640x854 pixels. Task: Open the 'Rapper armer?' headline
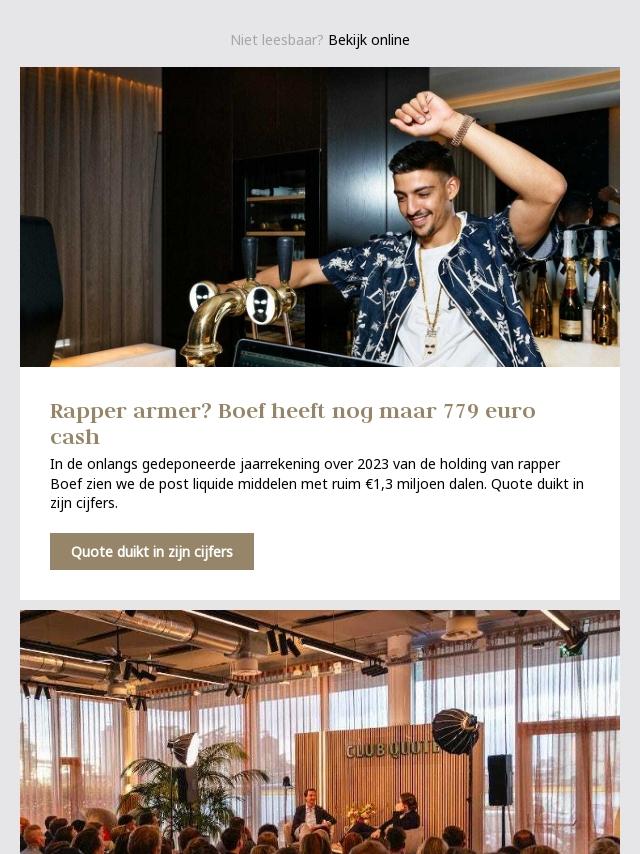[x=292, y=423]
